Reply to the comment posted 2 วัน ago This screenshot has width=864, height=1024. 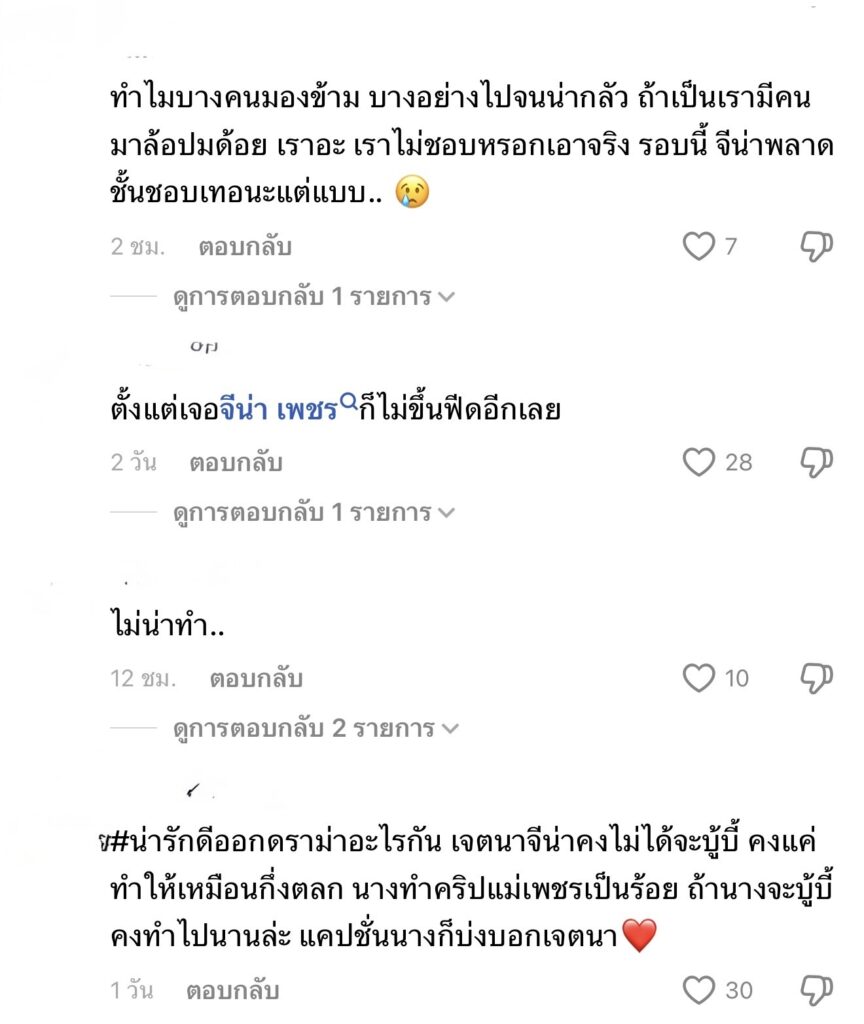point(235,463)
